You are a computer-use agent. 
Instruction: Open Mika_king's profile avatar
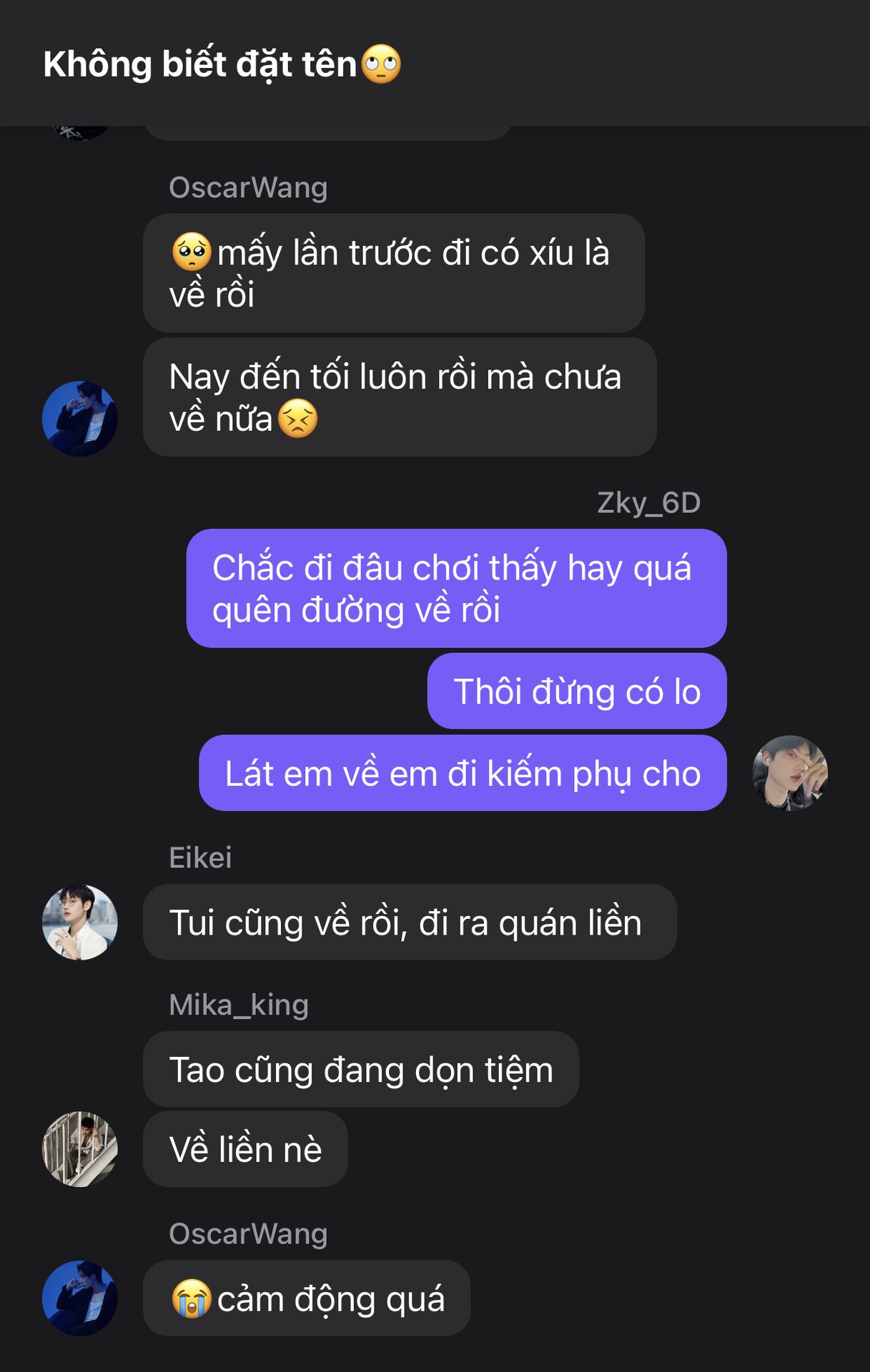pyautogui.click(x=80, y=1149)
